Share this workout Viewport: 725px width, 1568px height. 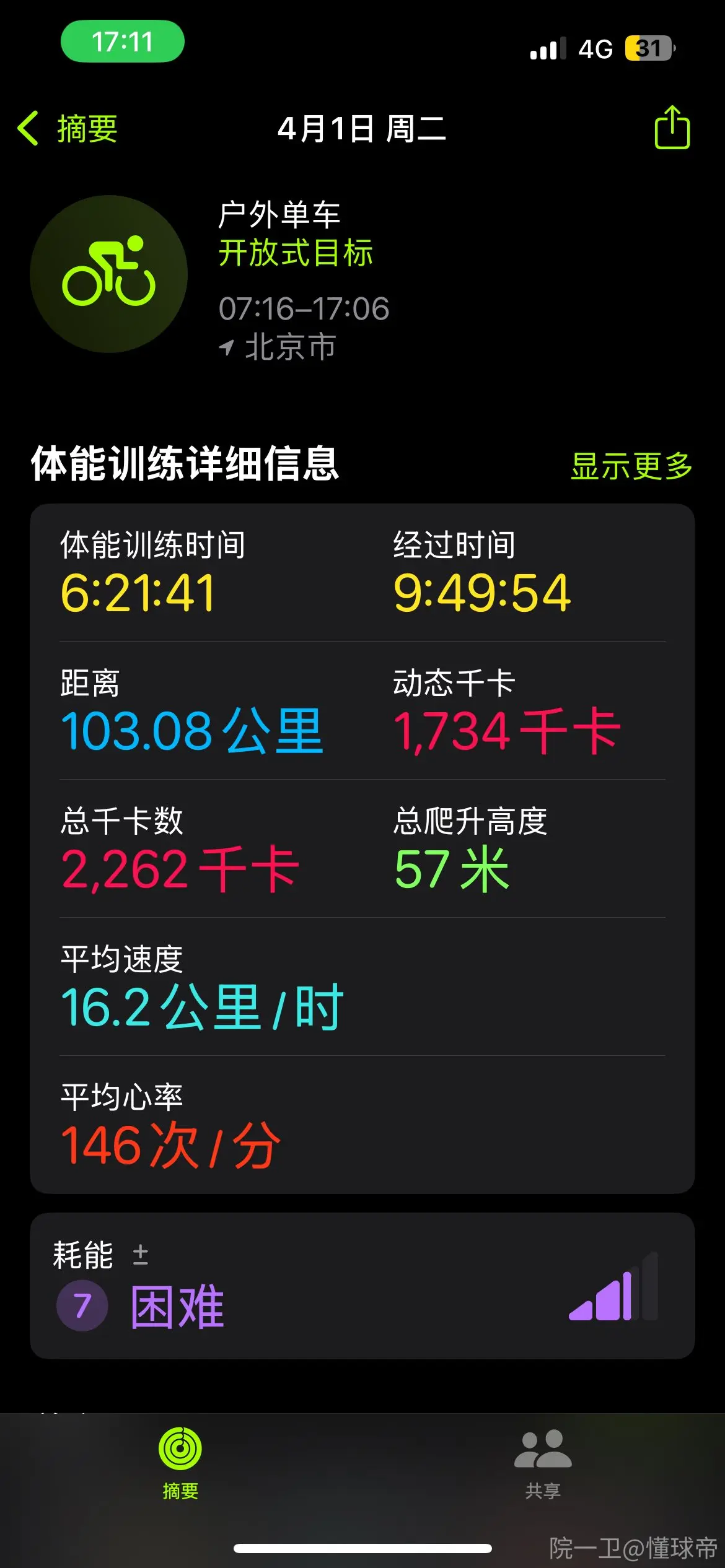(672, 127)
